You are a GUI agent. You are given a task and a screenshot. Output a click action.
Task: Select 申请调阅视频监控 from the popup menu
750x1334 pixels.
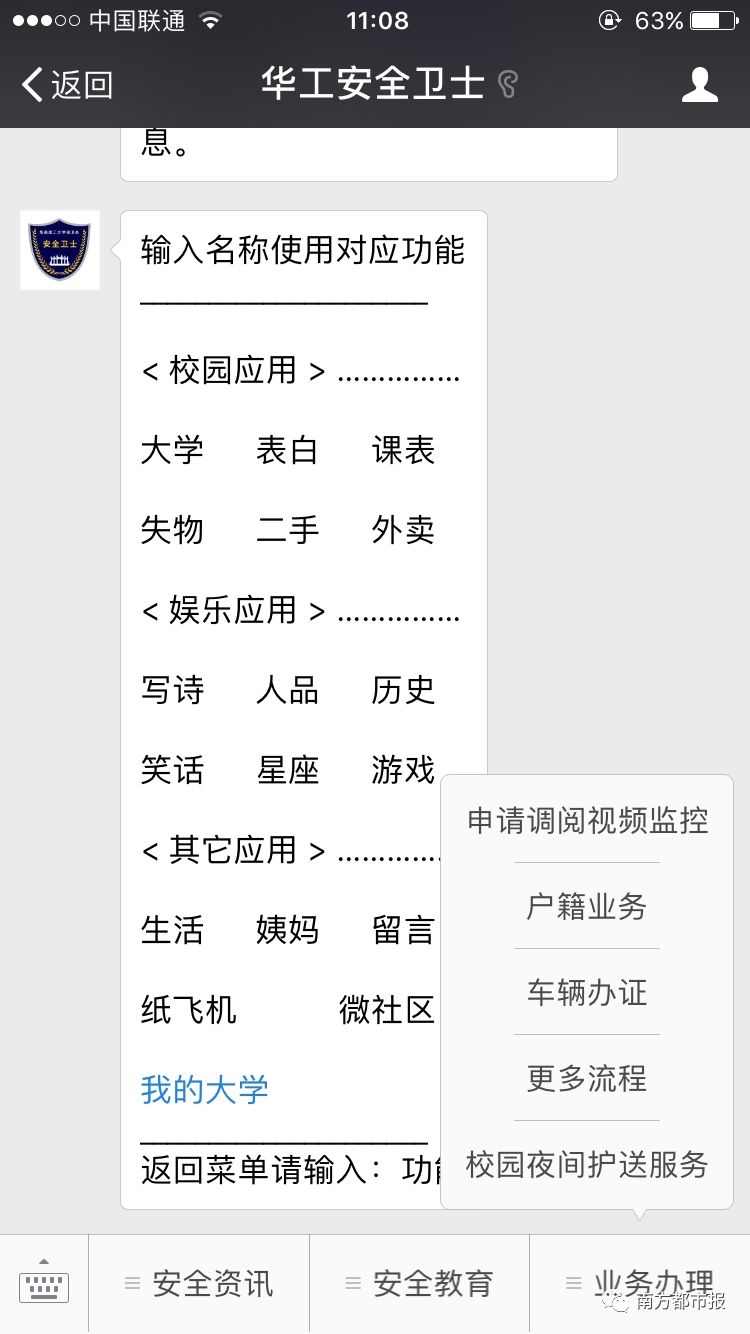pos(587,821)
